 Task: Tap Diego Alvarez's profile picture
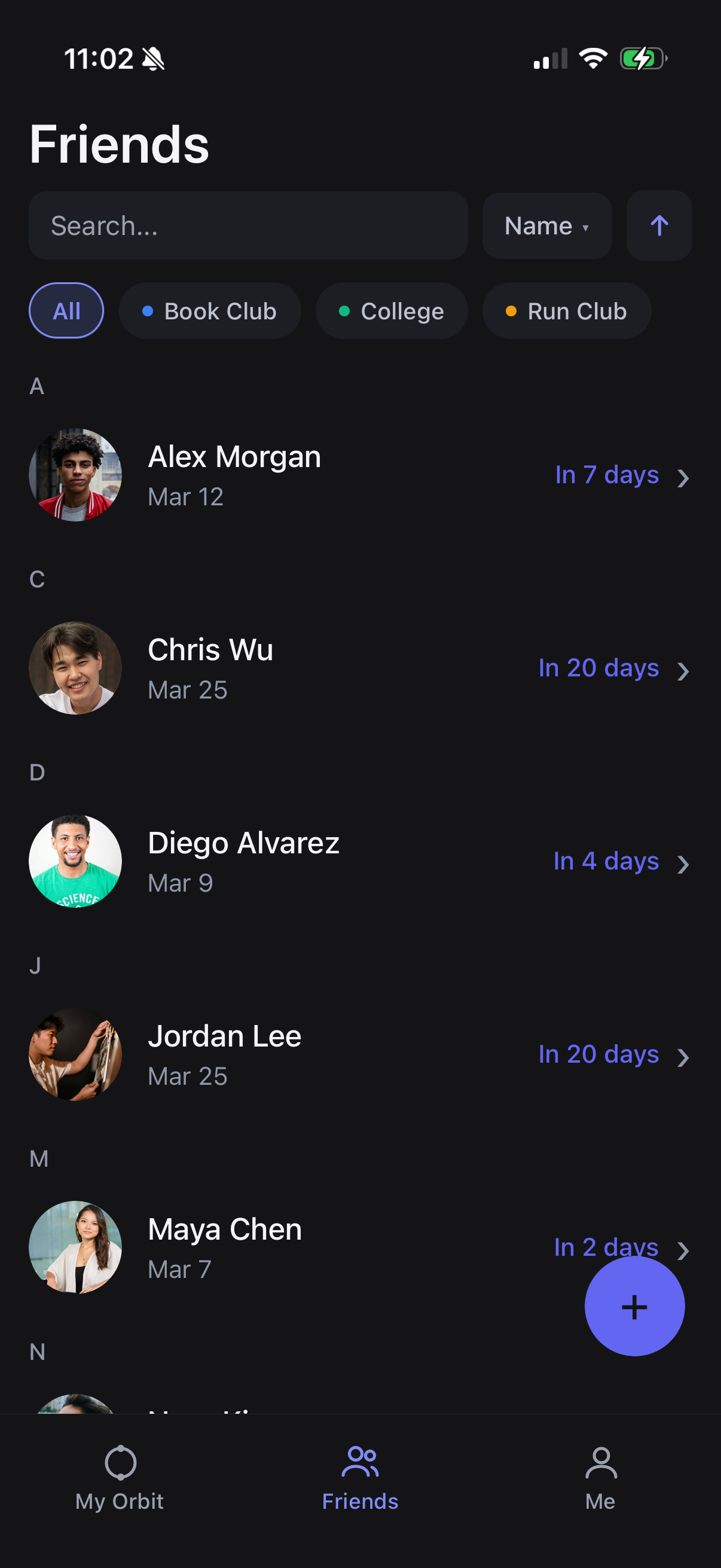point(75,861)
